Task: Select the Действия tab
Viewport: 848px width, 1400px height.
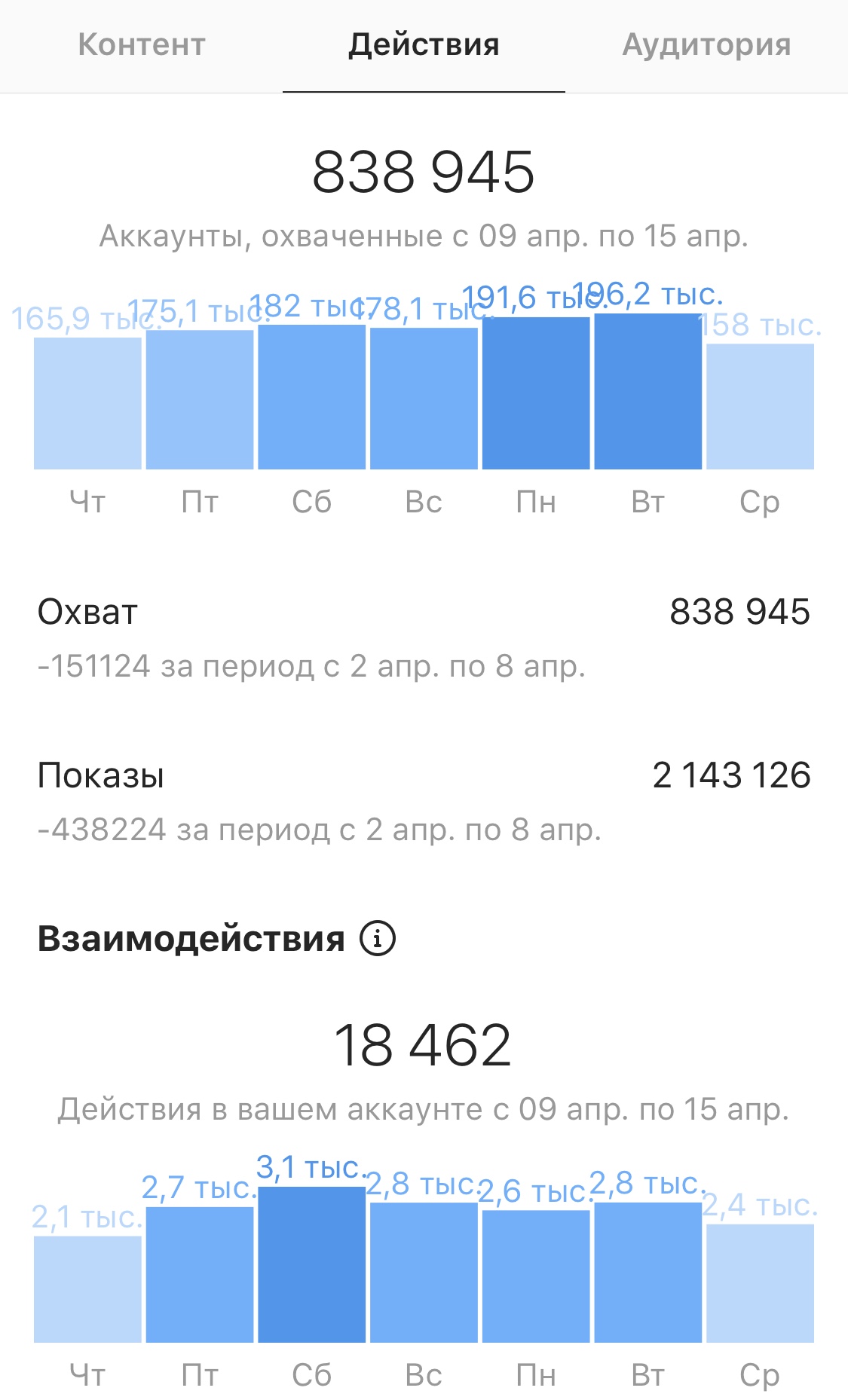Action: click(424, 45)
